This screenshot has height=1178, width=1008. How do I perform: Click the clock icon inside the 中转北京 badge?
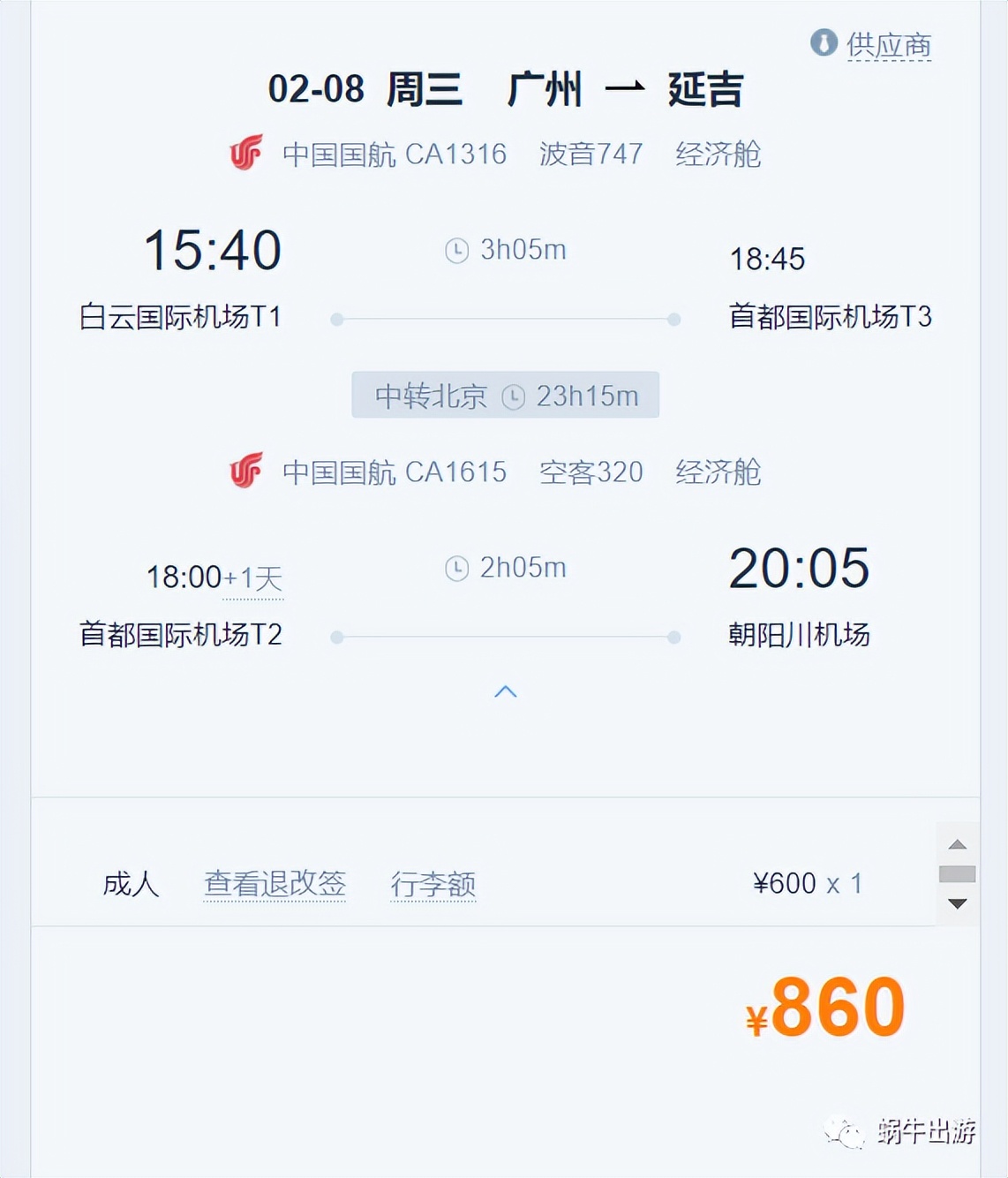coord(512,396)
